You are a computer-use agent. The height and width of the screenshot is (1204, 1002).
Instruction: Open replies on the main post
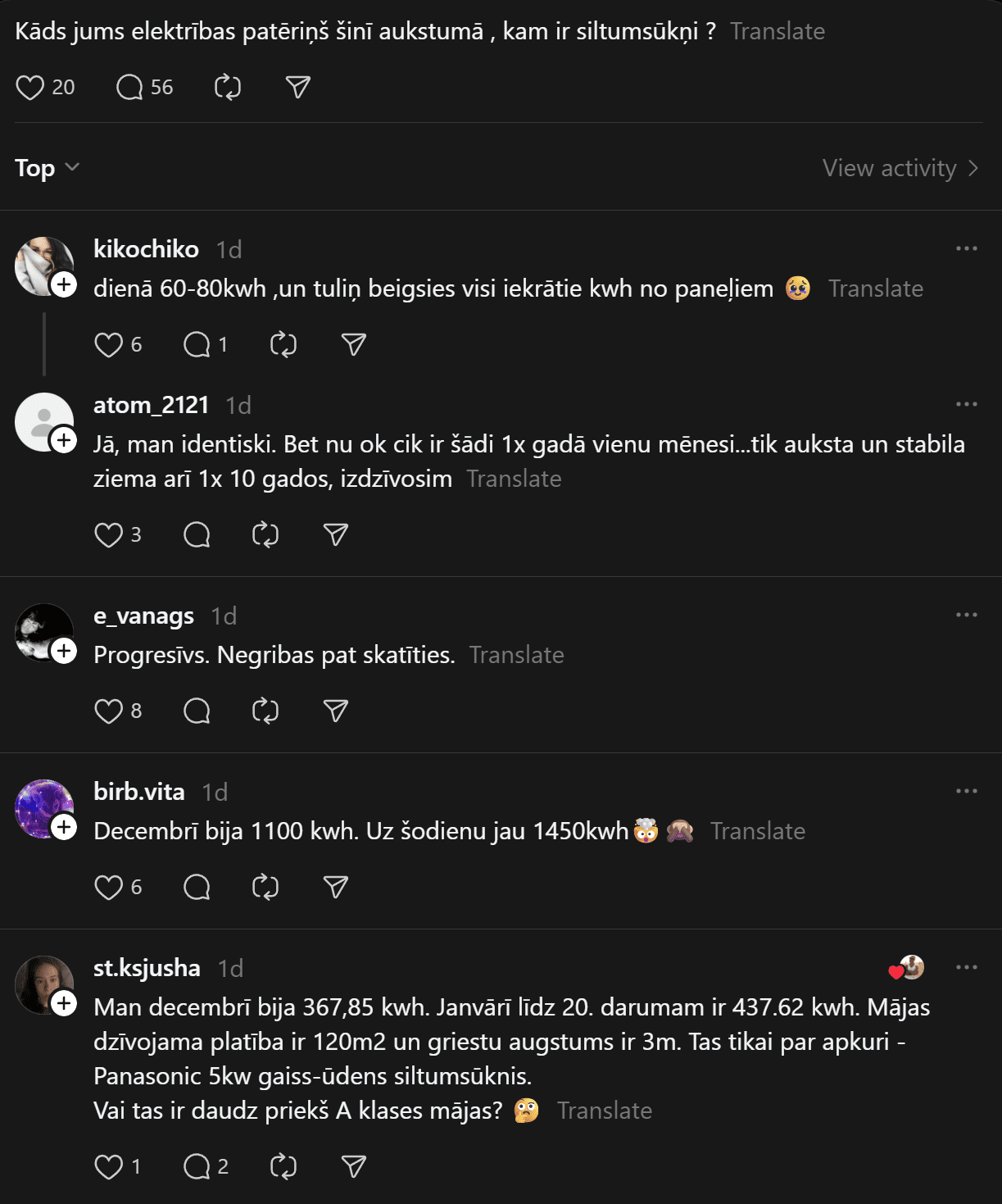coord(129,87)
